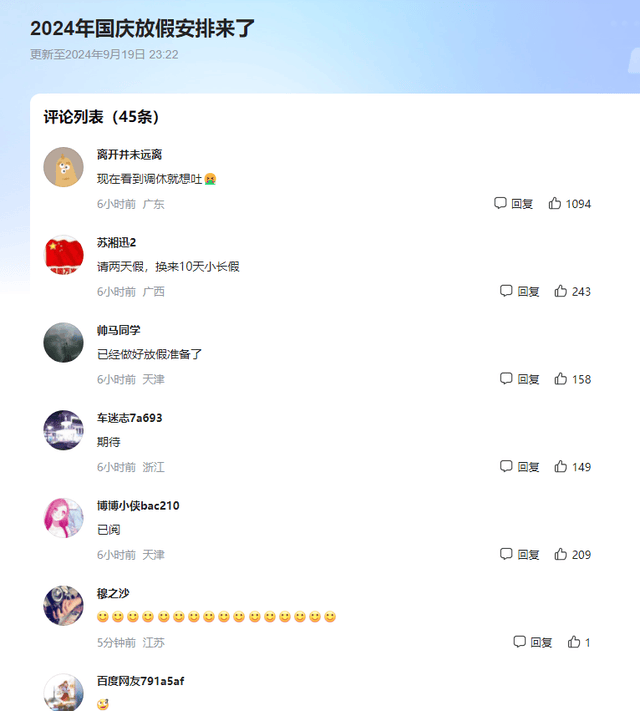Image resolution: width=640 pixels, height=711 pixels.
Task: Reply to 帅马同学's comment
Action: coord(519,379)
